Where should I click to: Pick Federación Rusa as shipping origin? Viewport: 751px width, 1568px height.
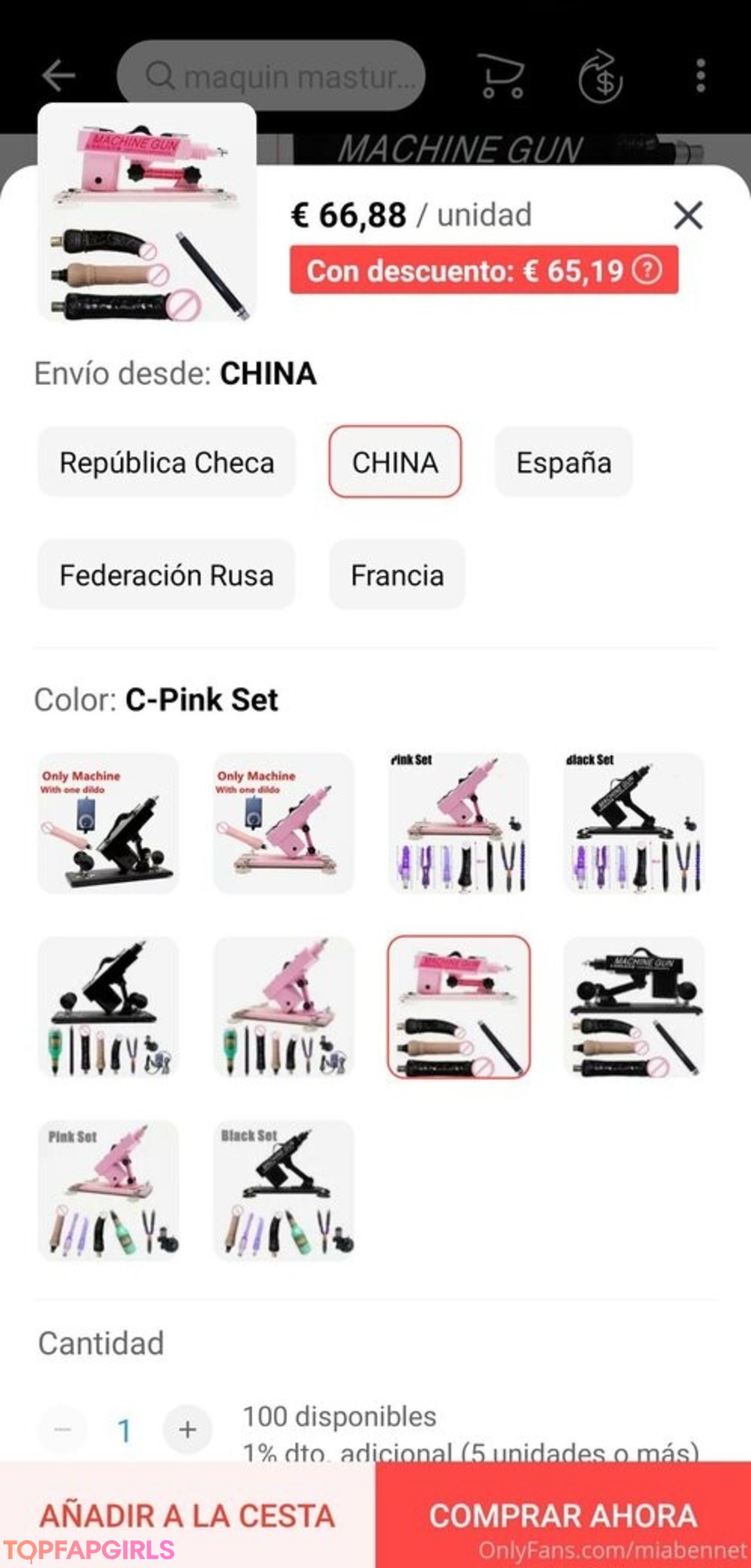click(x=167, y=575)
